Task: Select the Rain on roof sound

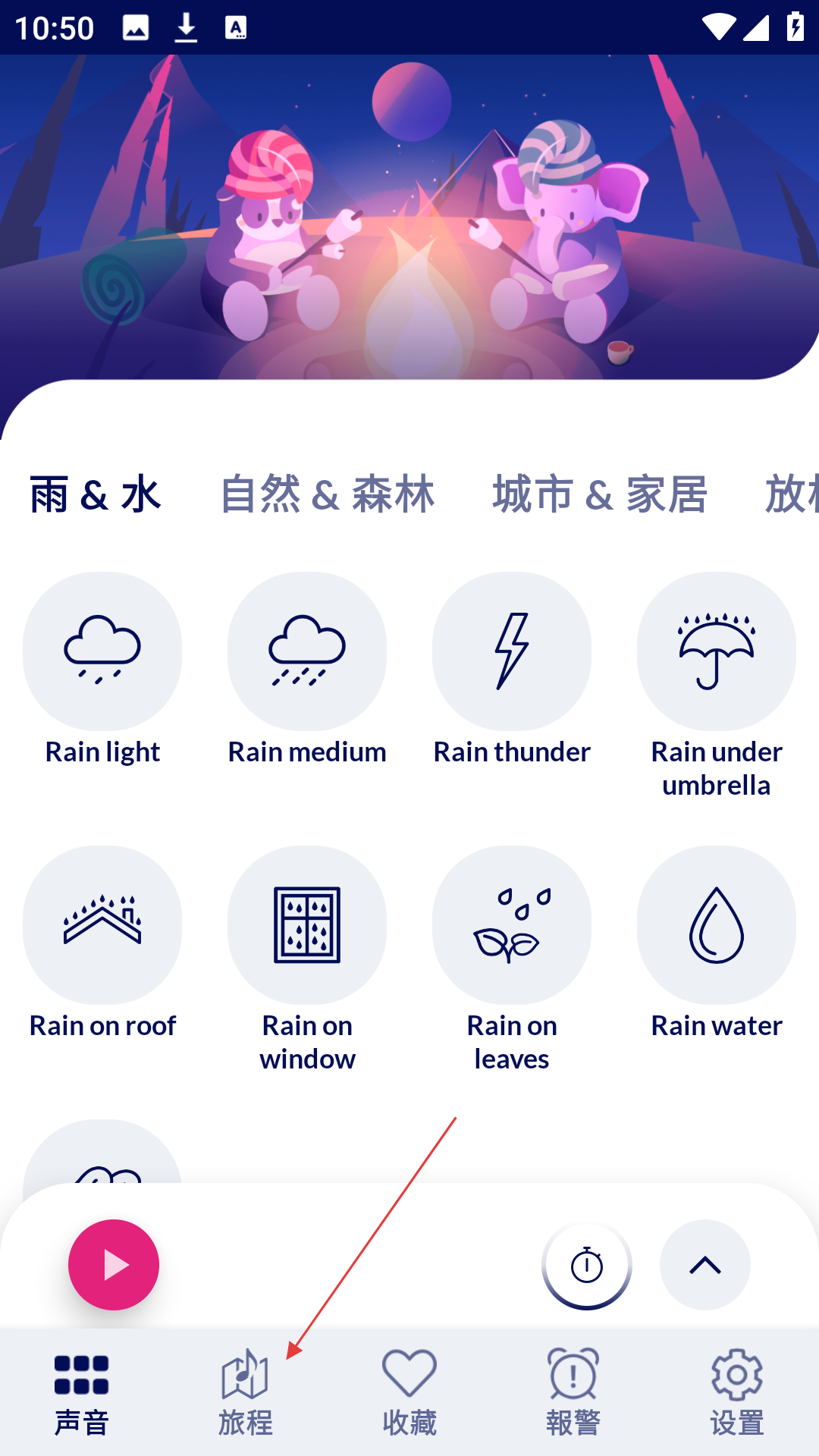Action: (x=102, y=925)
